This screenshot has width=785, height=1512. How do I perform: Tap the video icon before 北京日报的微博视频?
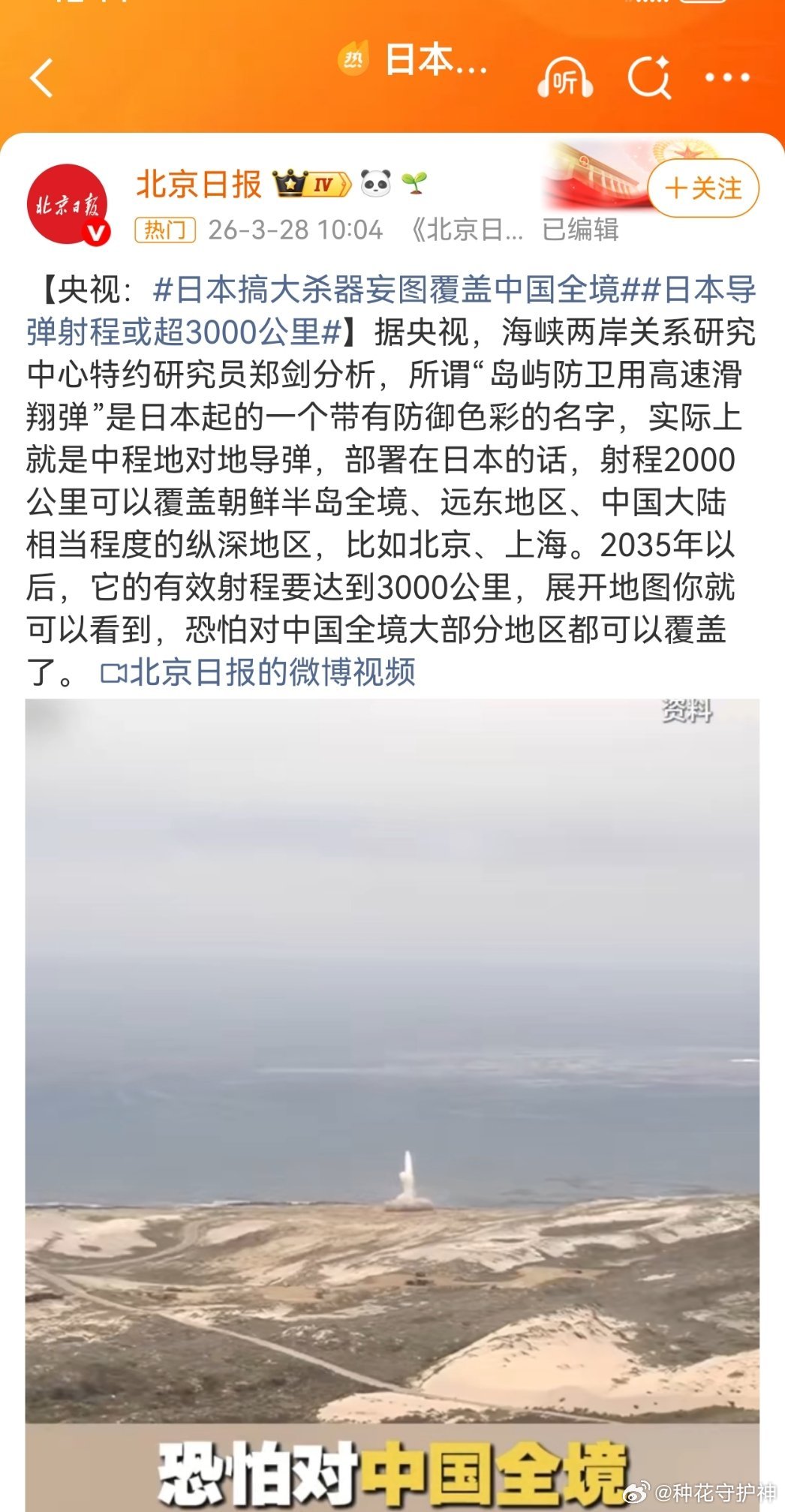[113, 674]
